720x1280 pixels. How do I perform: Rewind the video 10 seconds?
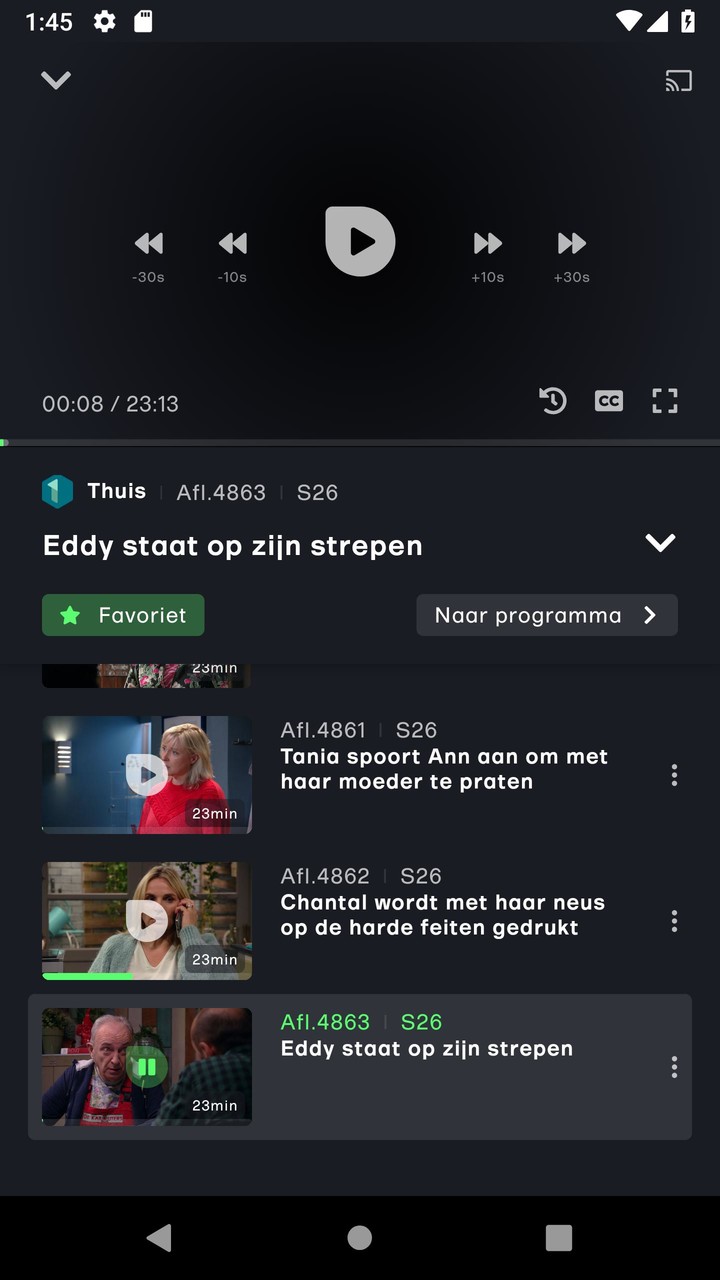[x=232, y=243]
